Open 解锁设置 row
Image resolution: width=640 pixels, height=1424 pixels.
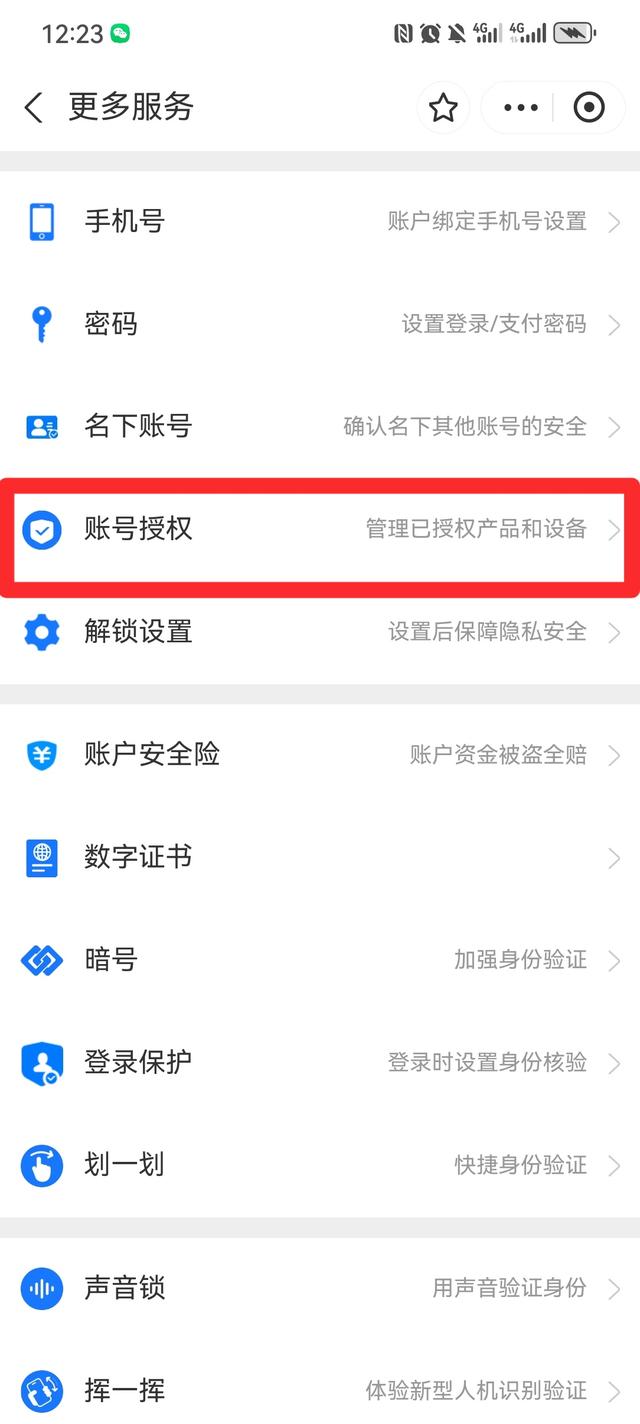tap(320, 632)
